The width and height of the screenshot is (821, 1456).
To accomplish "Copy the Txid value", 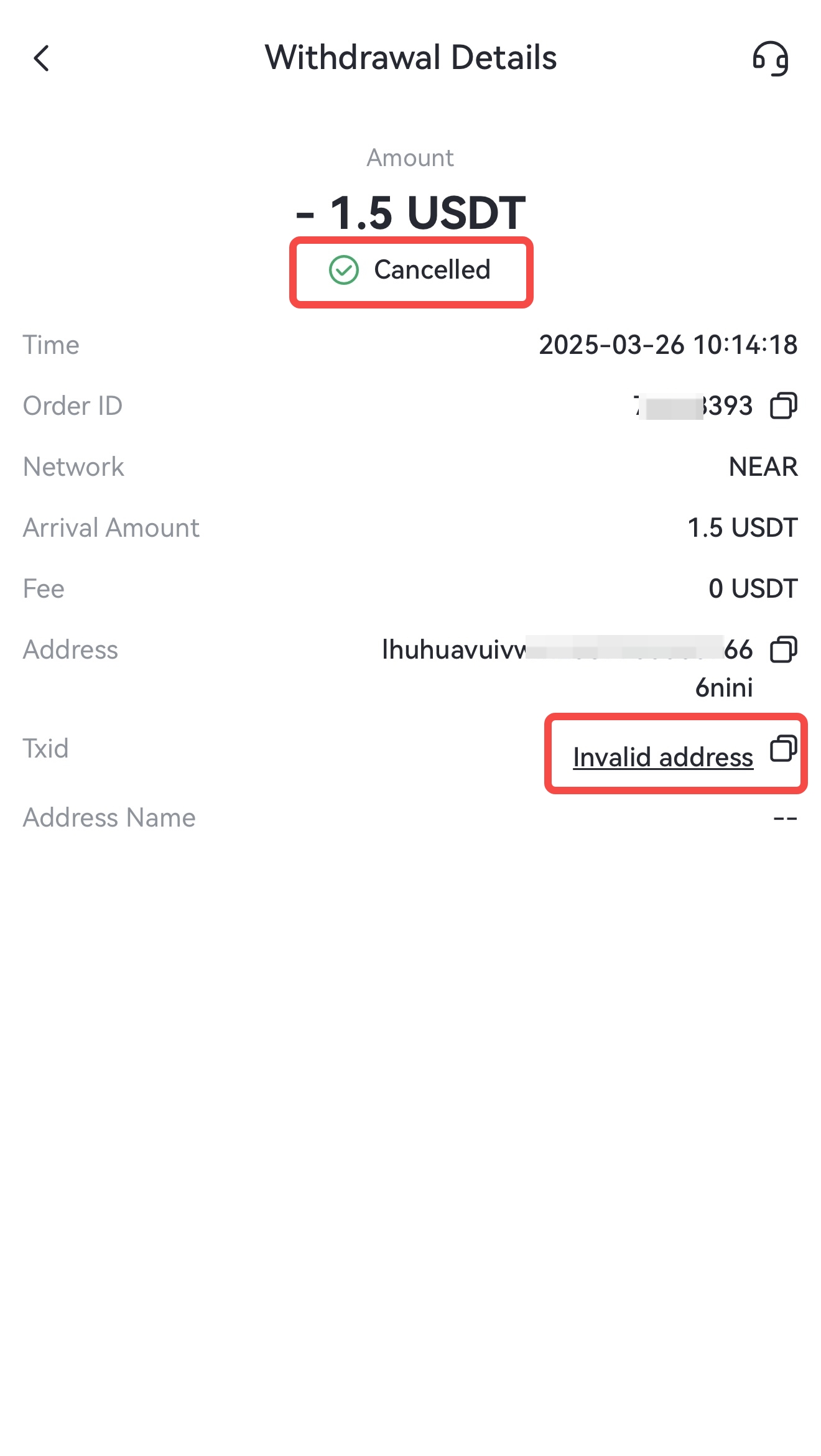I will click(783, 748).
